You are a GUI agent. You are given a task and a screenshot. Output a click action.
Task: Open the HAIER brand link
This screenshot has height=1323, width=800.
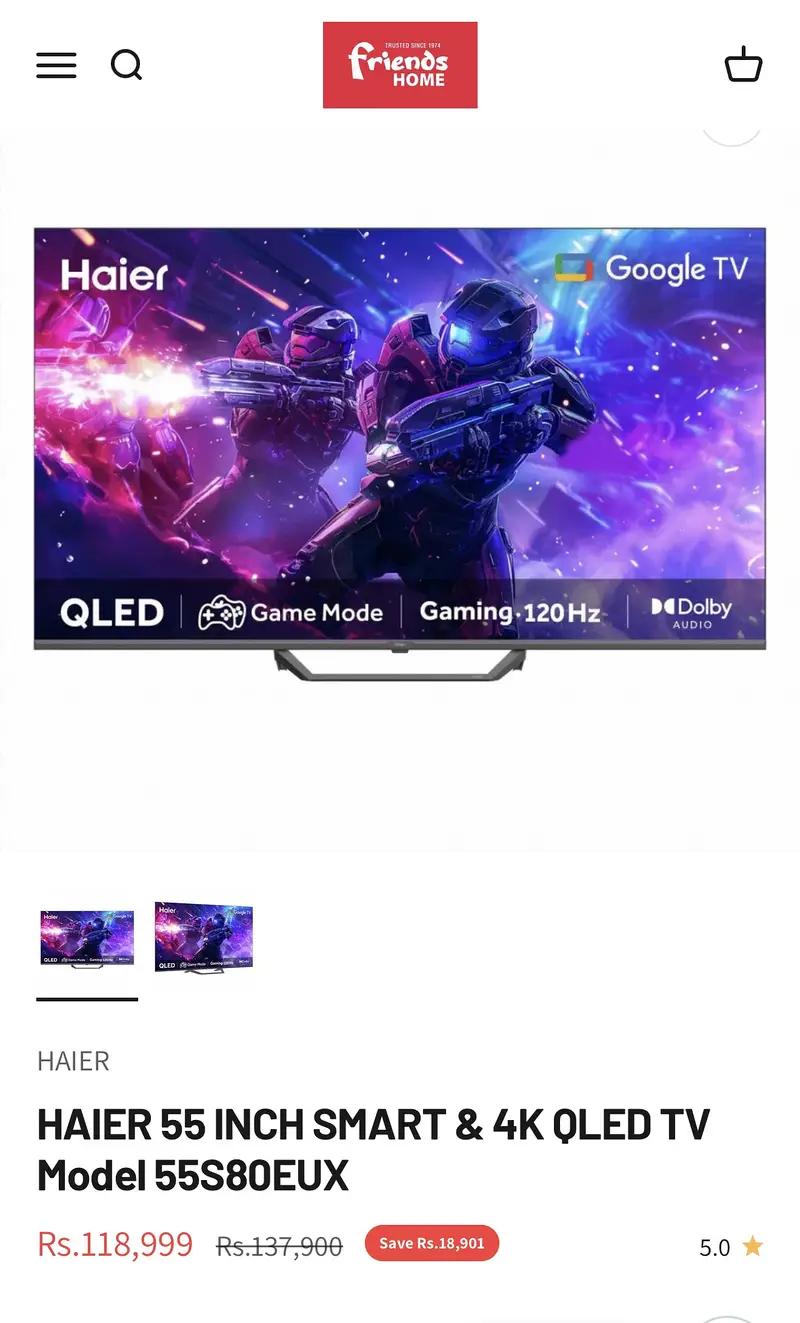[x=73, y=1061]
